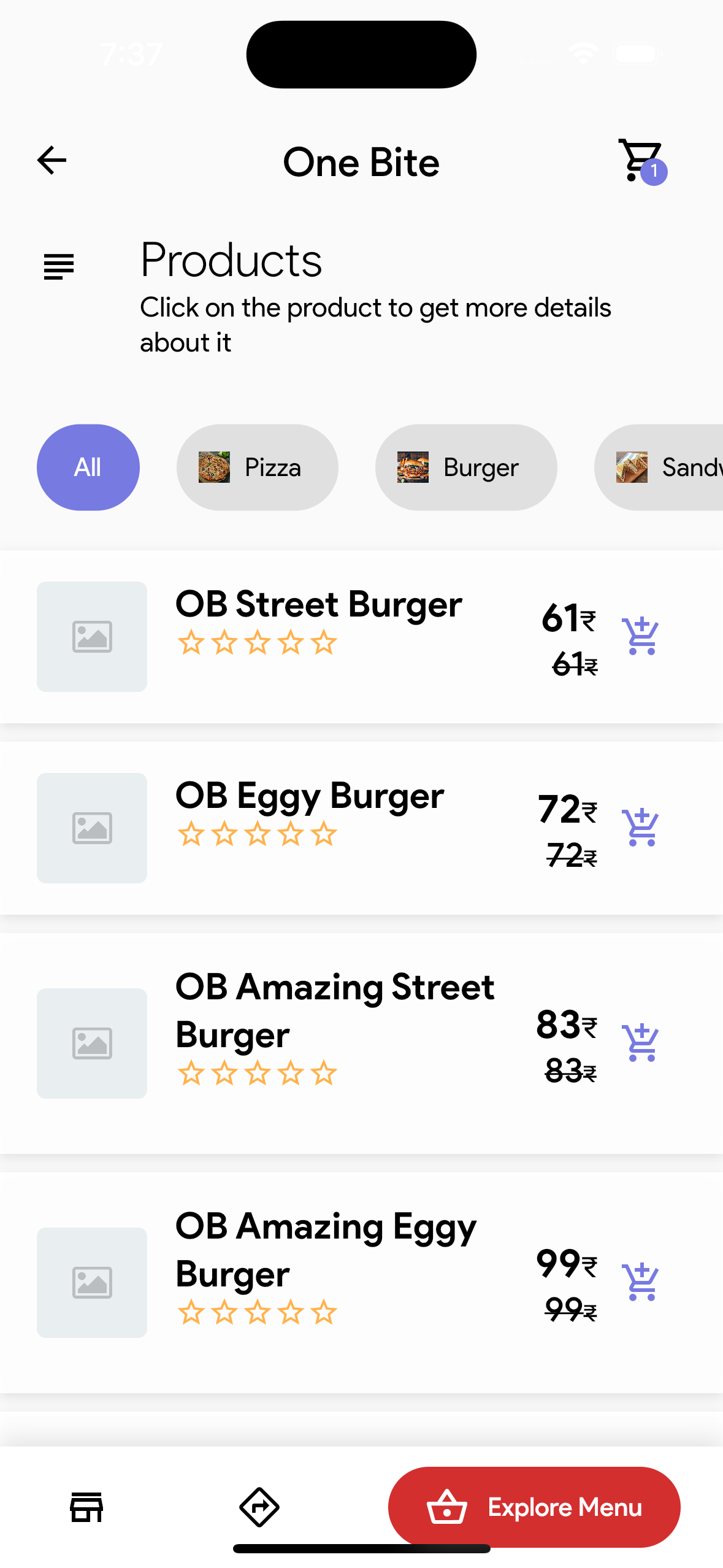Select the All filter chip

click(88, 467)
